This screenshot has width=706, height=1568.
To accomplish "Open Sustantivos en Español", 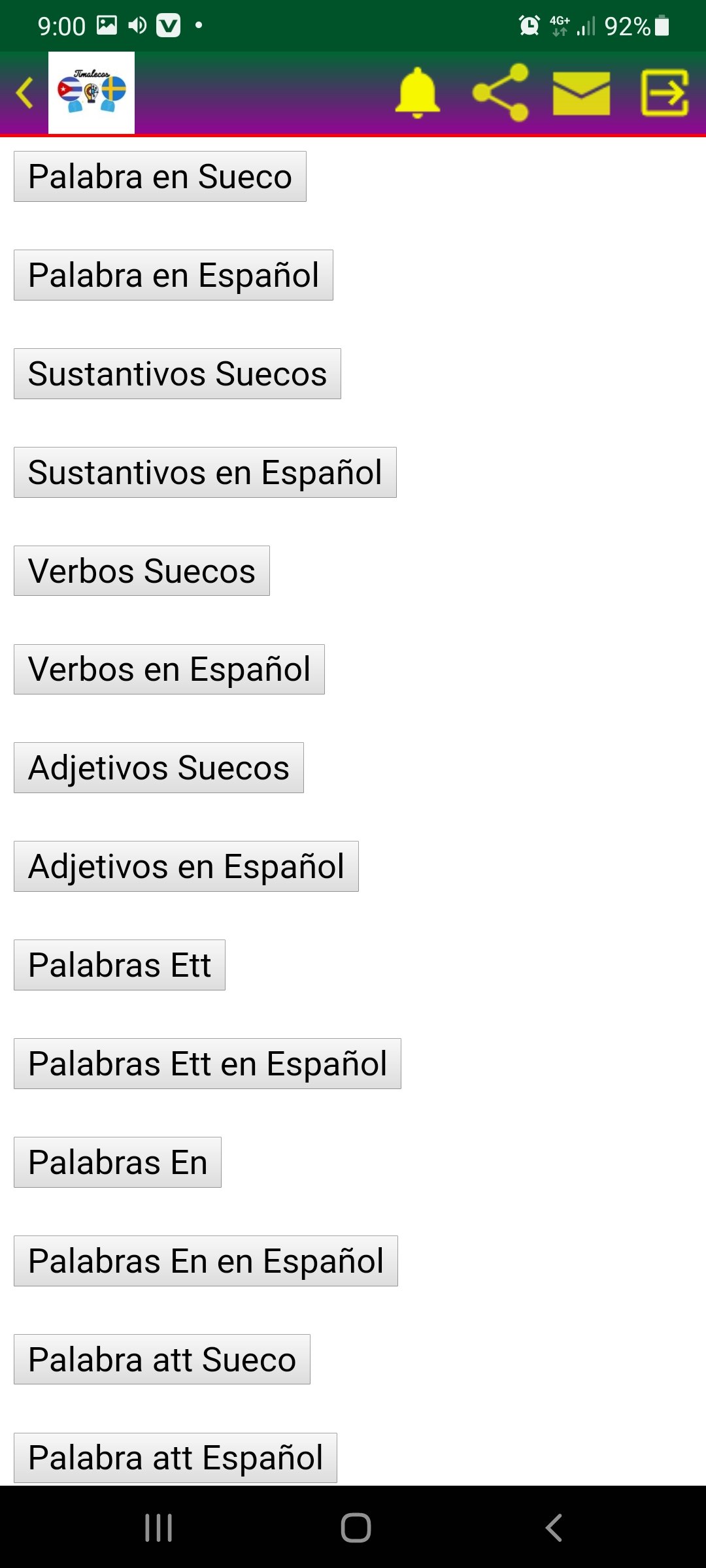I will [205, 472].
